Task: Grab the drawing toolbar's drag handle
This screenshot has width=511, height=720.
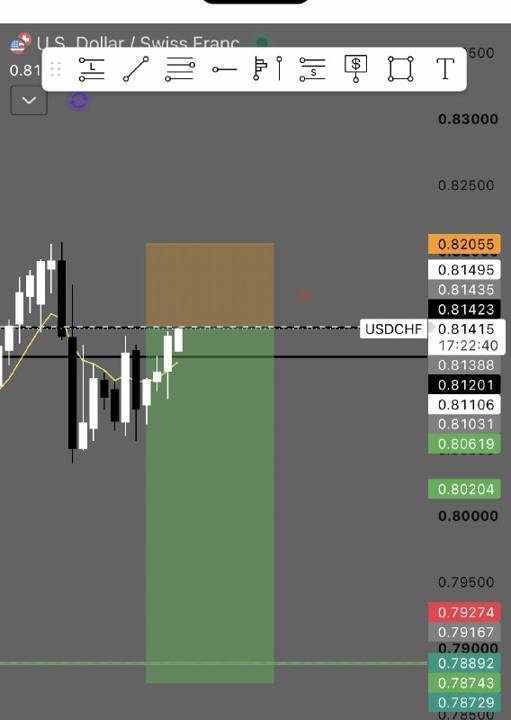Action: click(x=56, y=69)
